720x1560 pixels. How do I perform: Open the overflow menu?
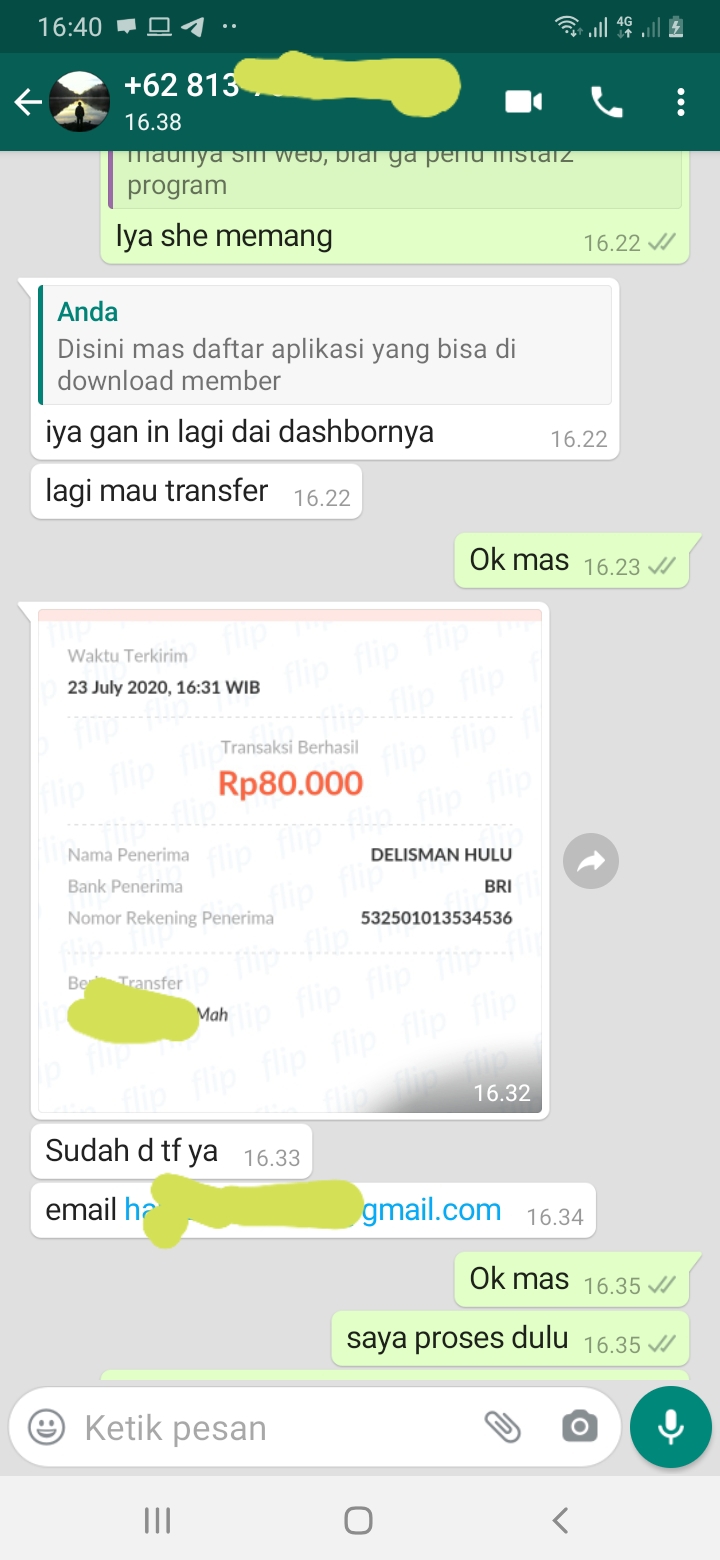(x=680, y=102)
